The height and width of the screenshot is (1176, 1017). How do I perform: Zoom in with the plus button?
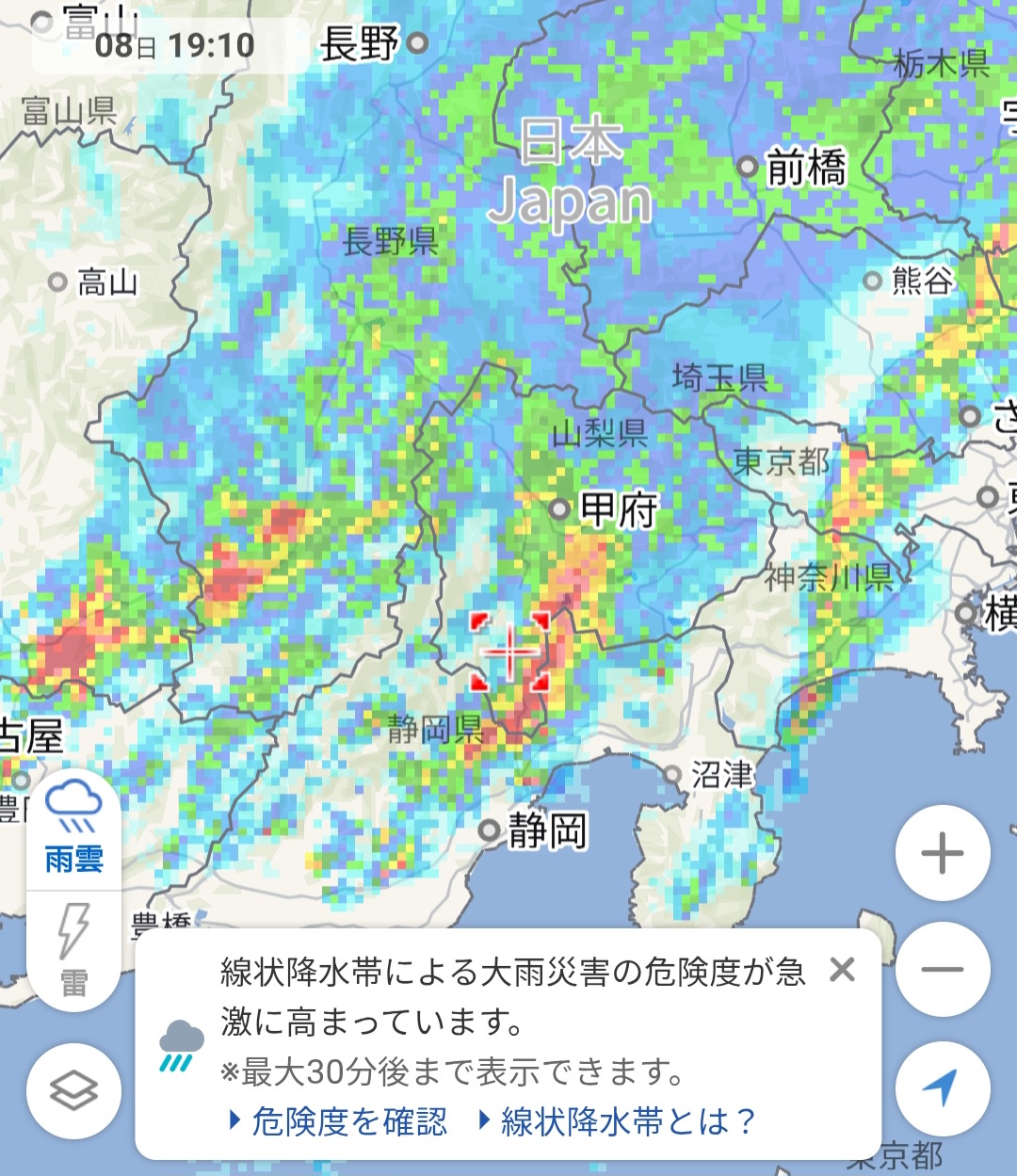point(942,854)
